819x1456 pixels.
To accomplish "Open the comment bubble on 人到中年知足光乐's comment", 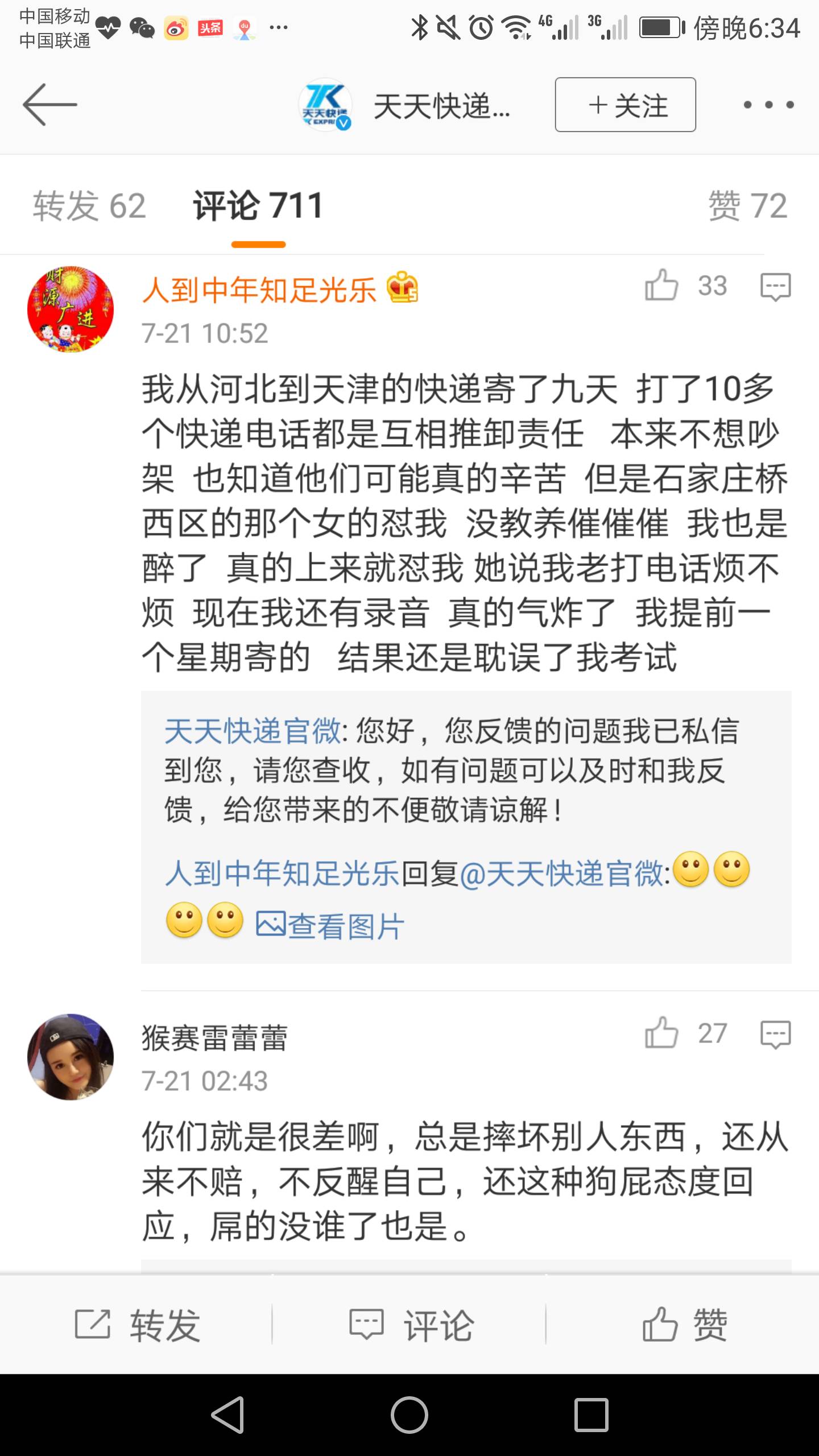I will (x=775, y=287).
